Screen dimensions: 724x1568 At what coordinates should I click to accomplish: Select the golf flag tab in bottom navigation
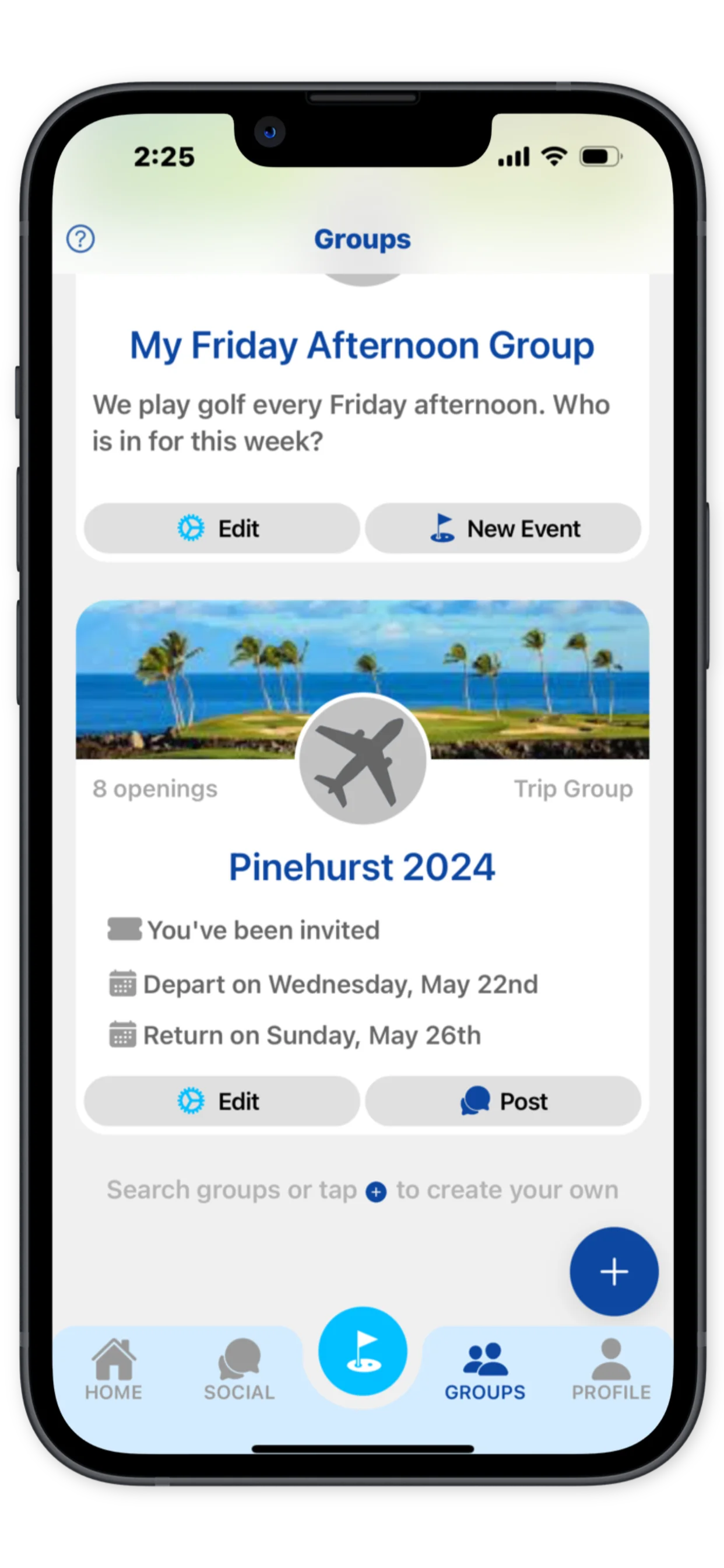[362, 1350]
